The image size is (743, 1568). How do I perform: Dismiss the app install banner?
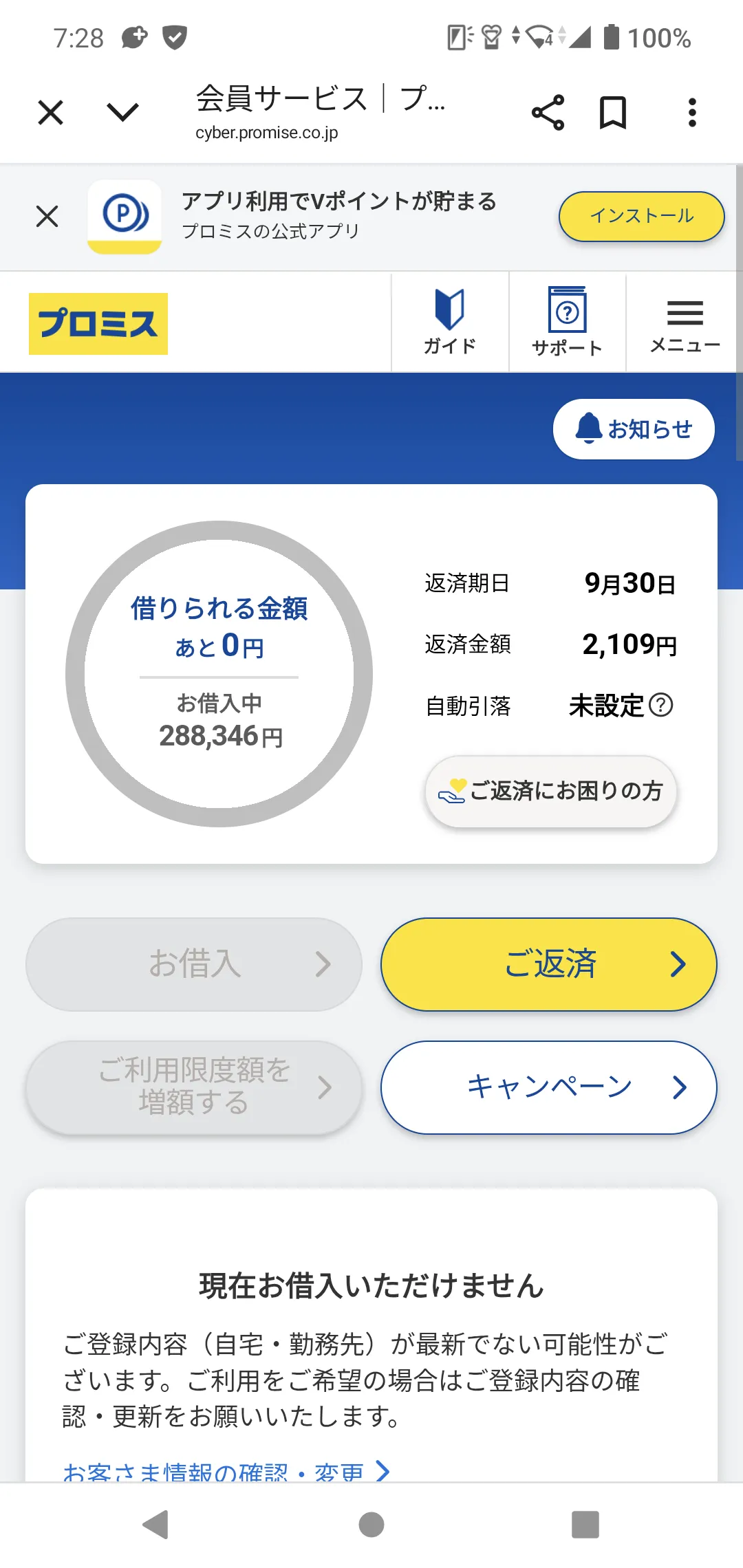(47, 217)
